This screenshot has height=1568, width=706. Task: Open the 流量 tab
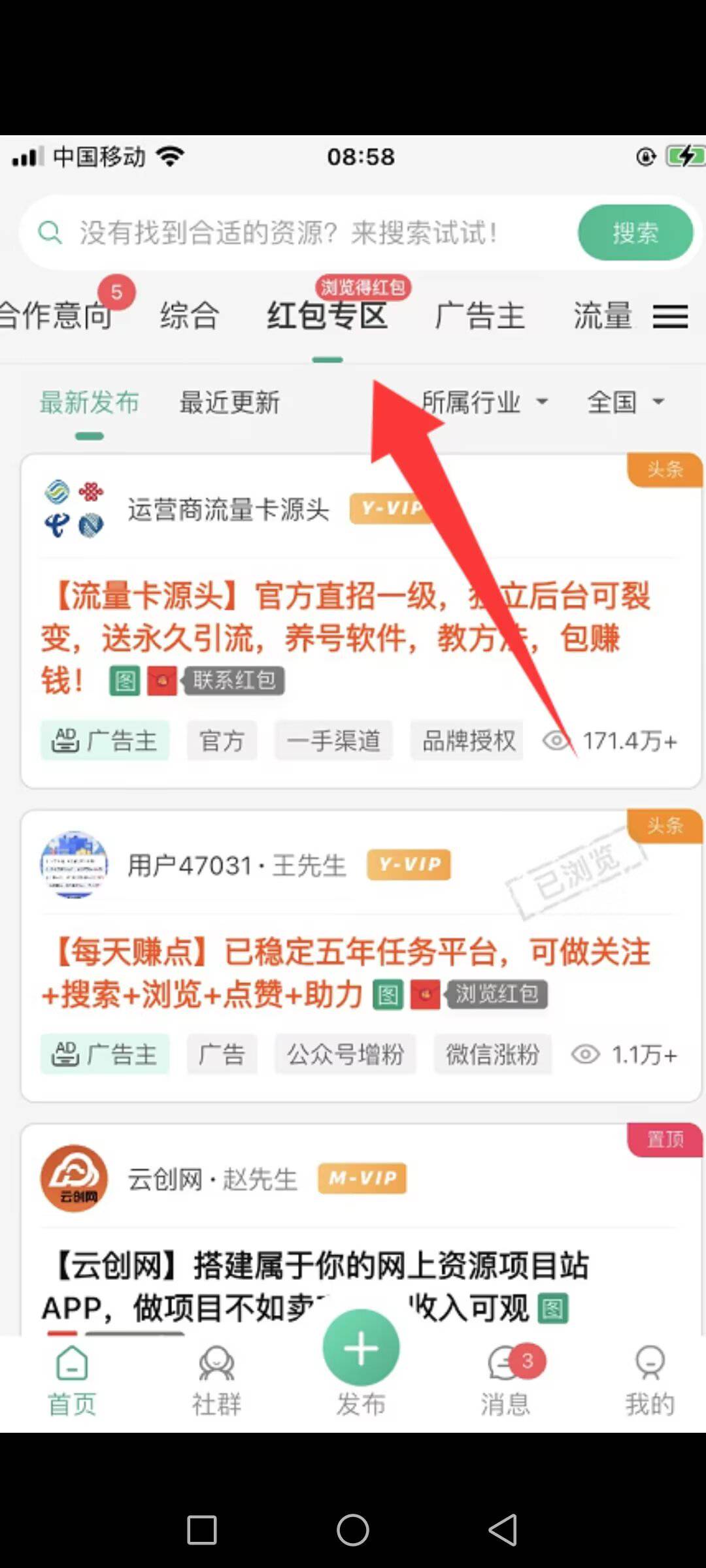(x=602, y=316)
